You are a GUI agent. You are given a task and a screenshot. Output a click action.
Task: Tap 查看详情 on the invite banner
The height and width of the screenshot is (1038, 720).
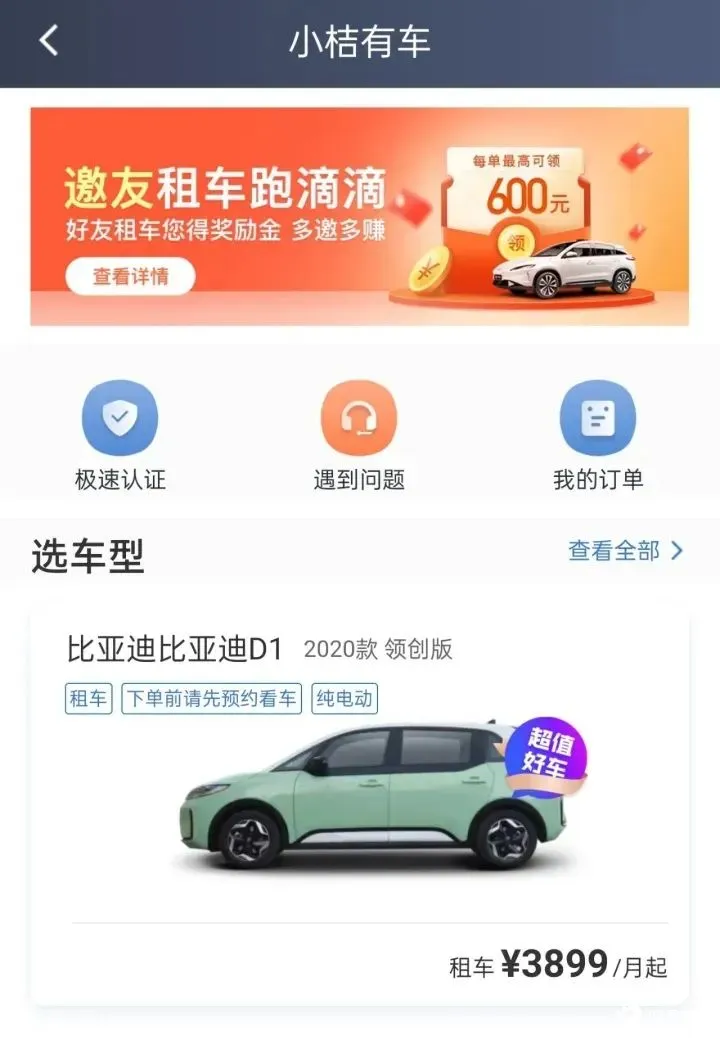pos(130,276)
